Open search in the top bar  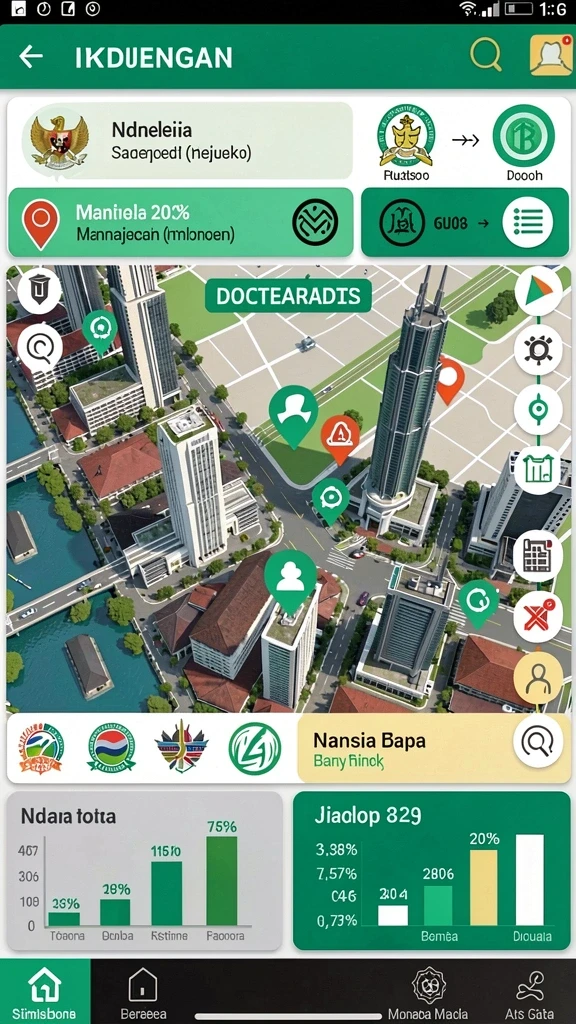pos(486,55)
